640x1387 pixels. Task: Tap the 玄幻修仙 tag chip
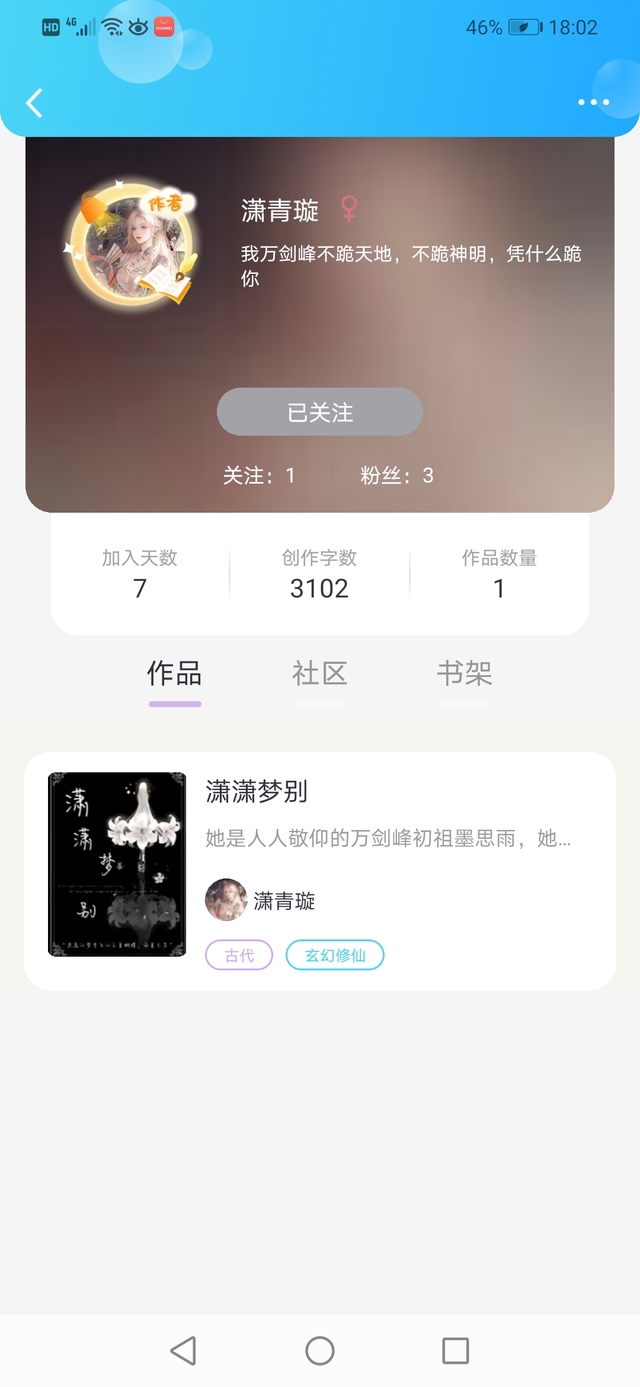(x=335, y=956)
